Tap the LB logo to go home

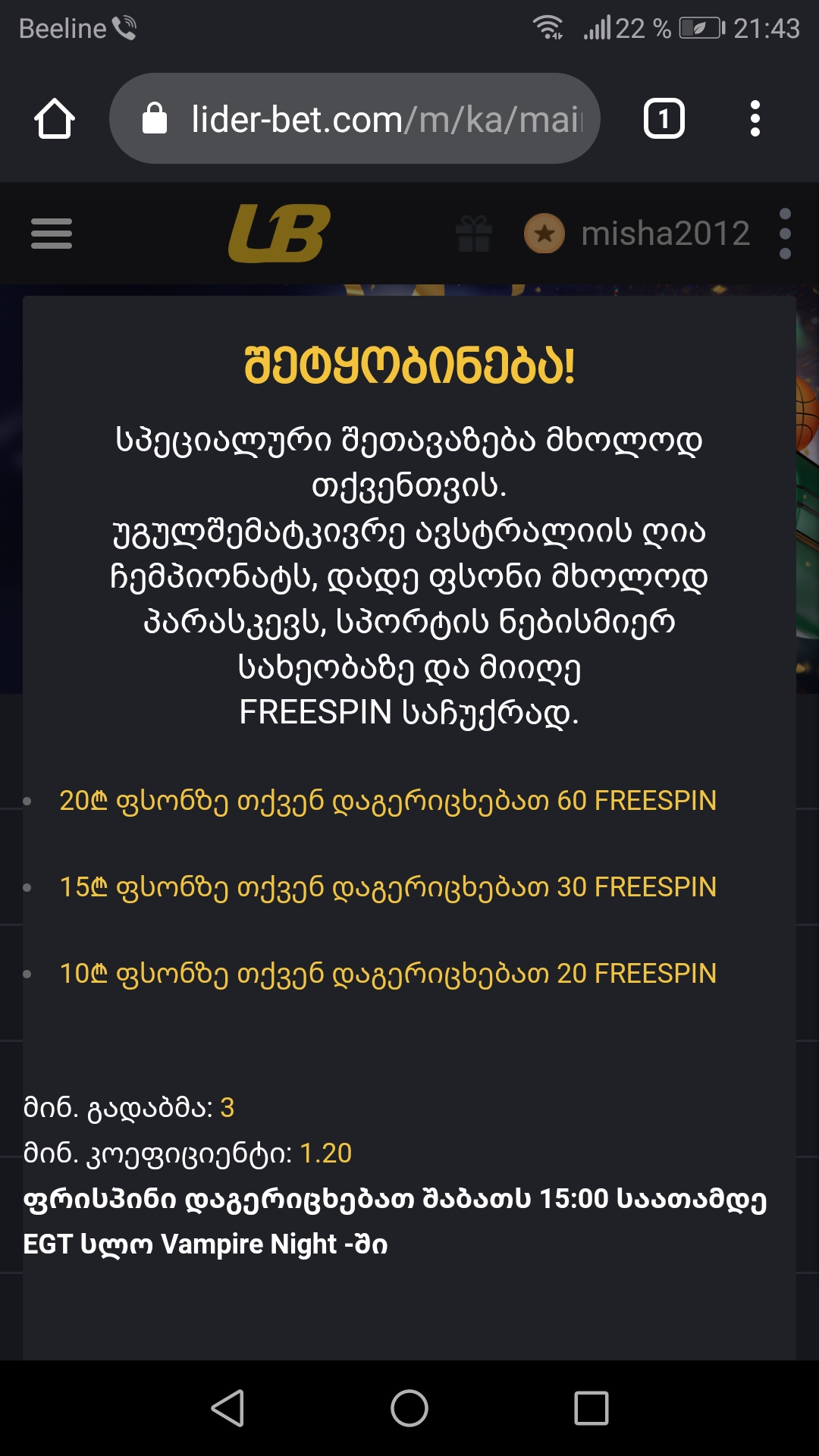click(x=280, y=234)
